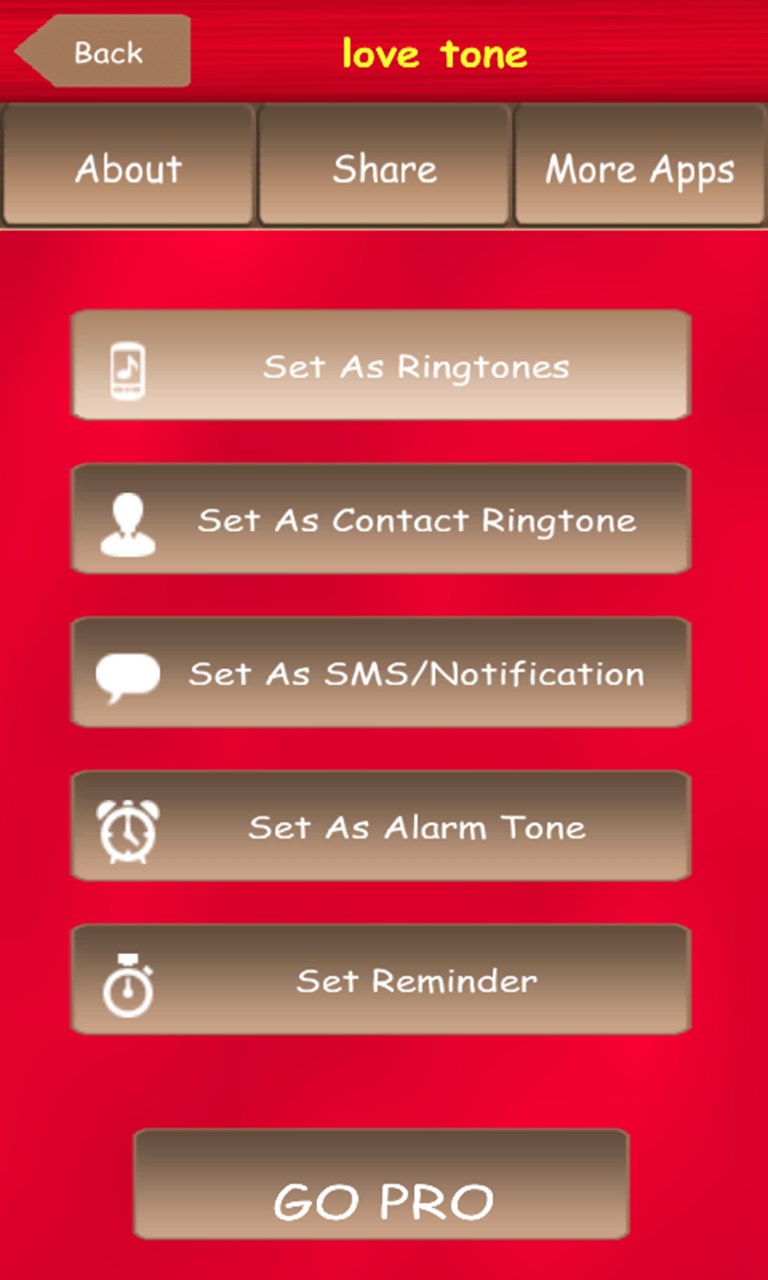The height and width of the screenshot is (1280, 768).
Task: Open More Apps
Action: [x=640, y=166]
